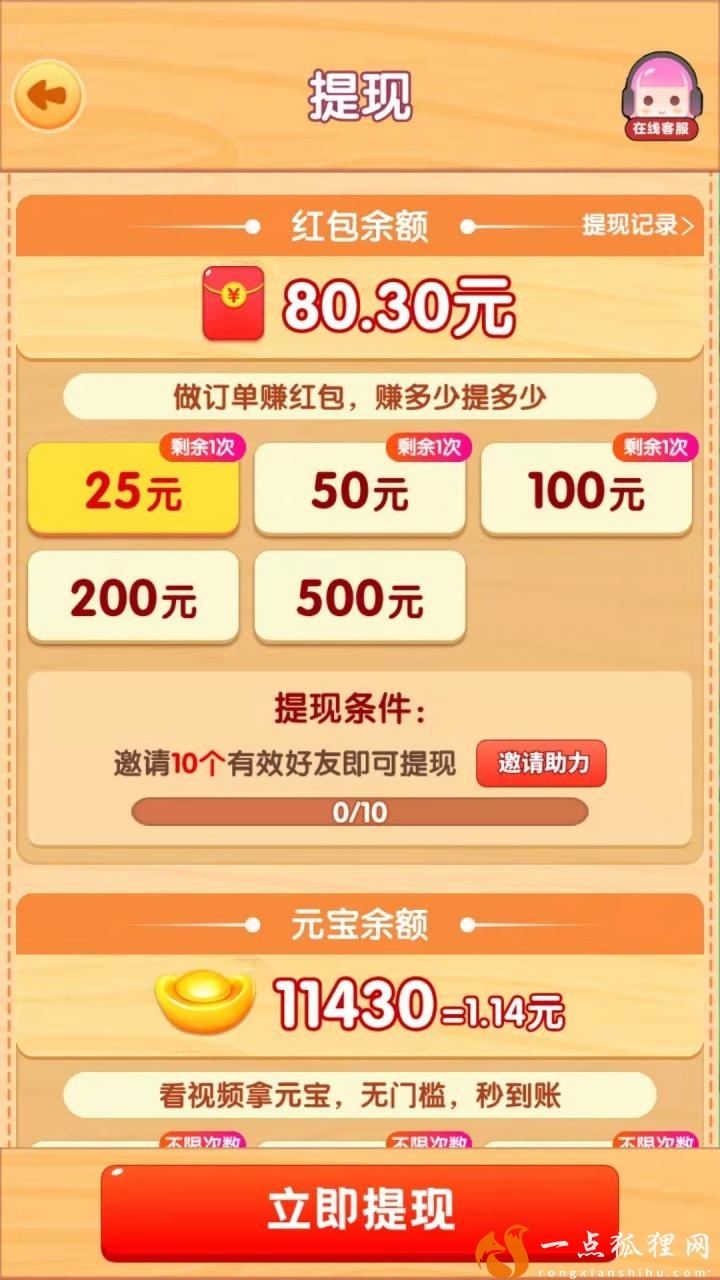
Task: Select the 50元 withdrawal amount
Action: click(x=359, y=491)
